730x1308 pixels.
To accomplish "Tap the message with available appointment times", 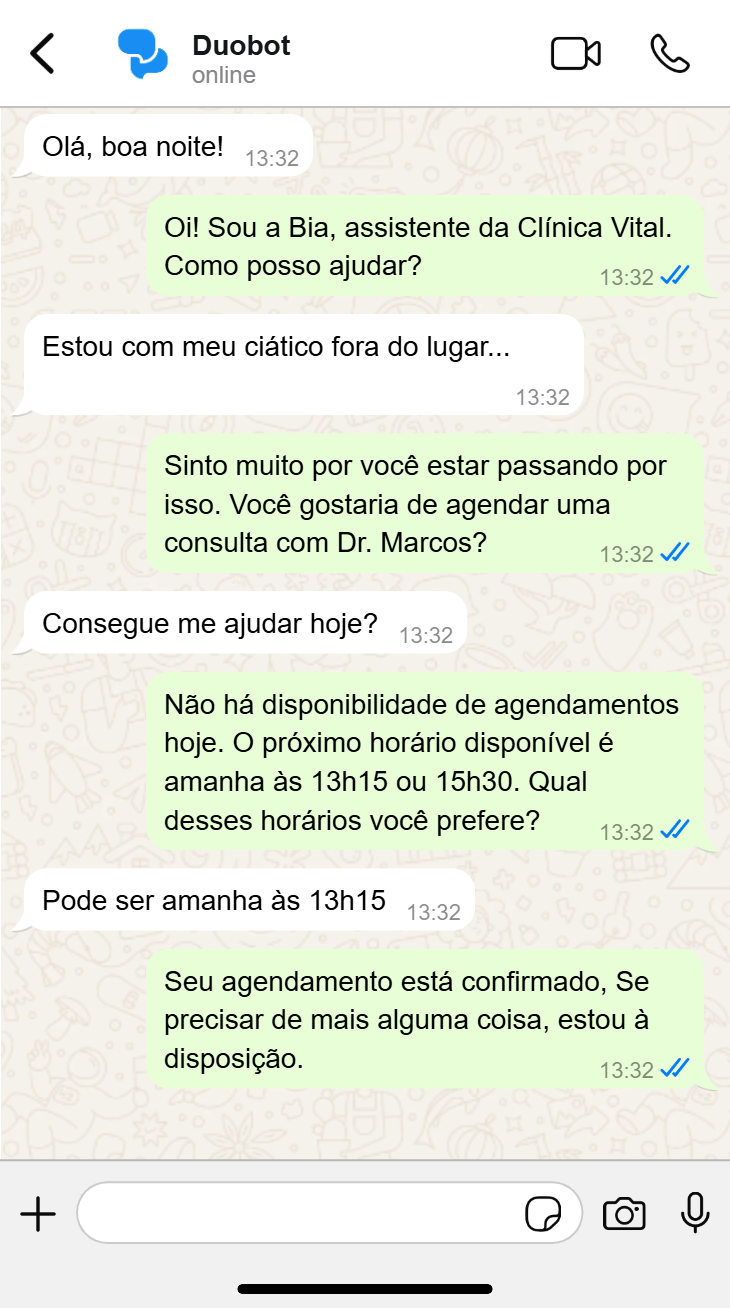I will [x=430, y=764].
